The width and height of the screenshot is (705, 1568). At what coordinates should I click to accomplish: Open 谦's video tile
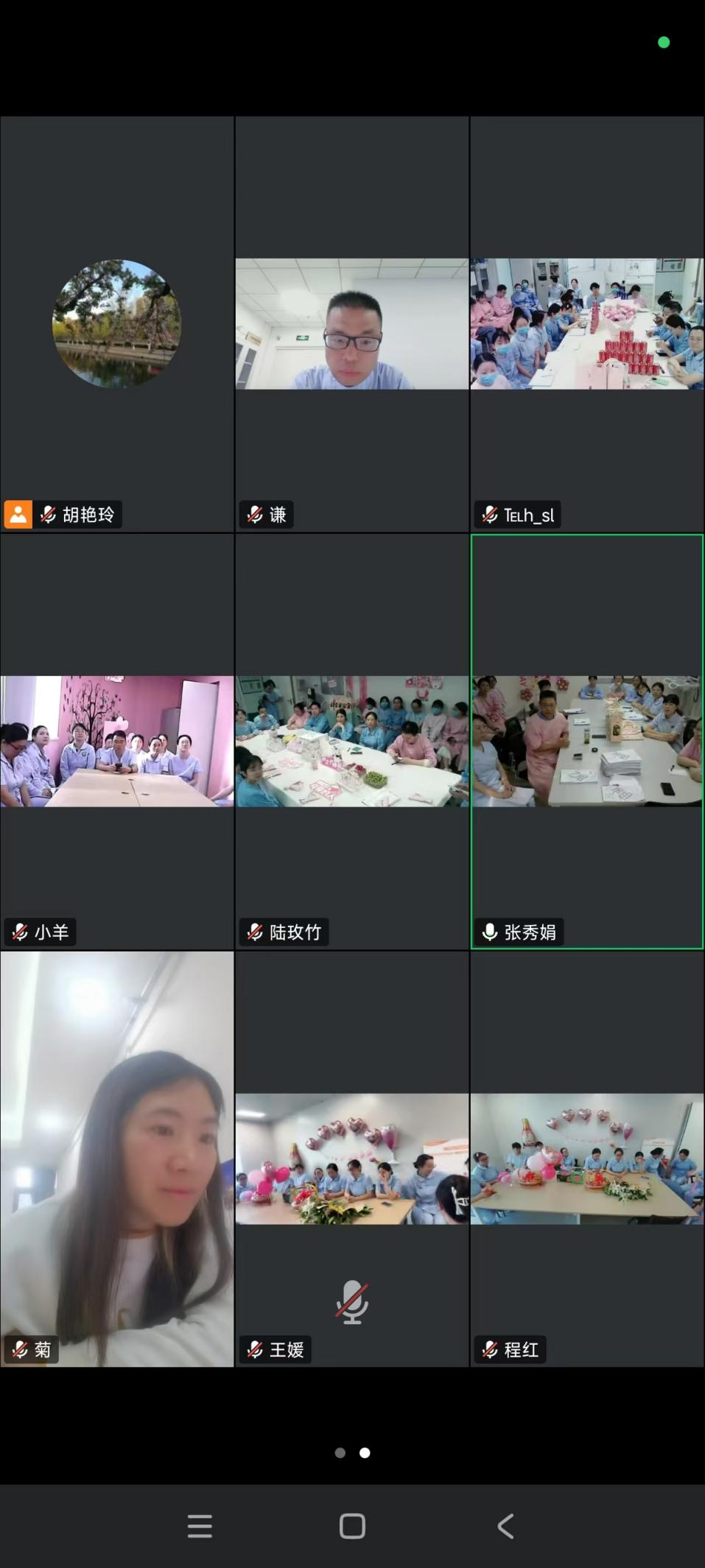(352, 324)
